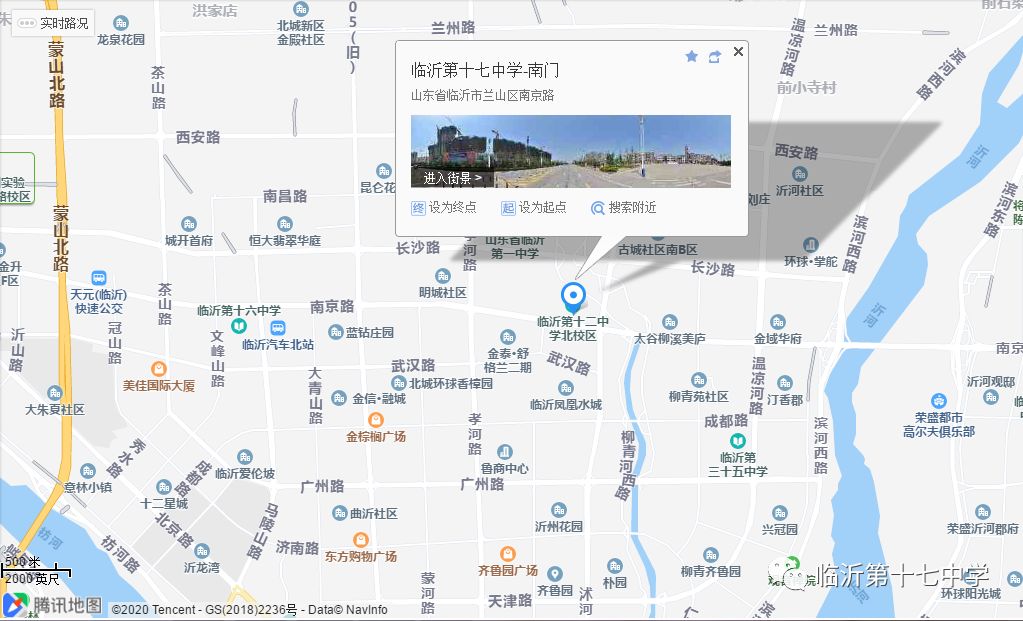This screenshot has width=1023, height=621.
Task: Share this location from the popup
Action: pos(714,57)
